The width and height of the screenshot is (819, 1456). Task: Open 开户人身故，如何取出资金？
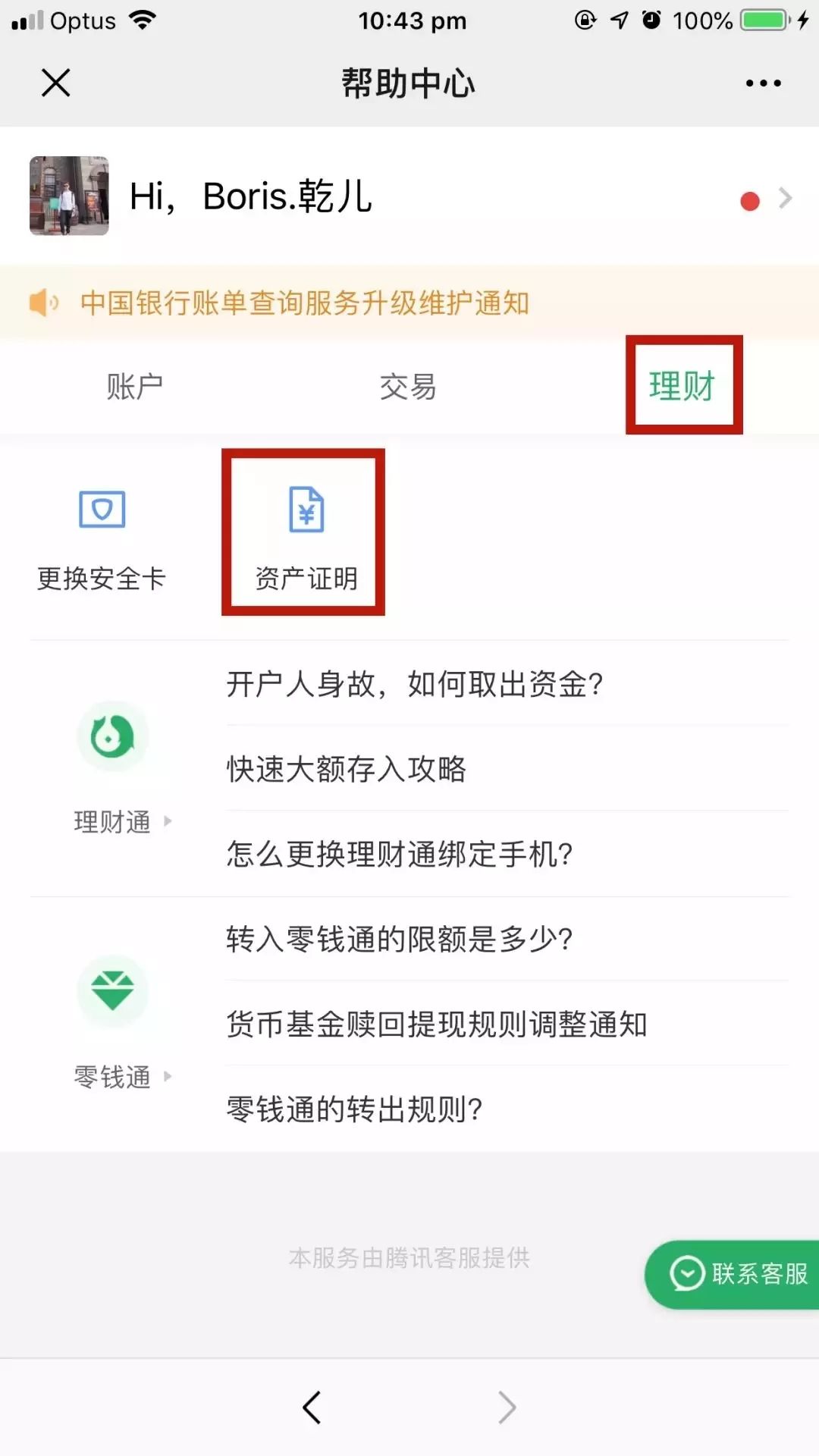tap(415, 684)
